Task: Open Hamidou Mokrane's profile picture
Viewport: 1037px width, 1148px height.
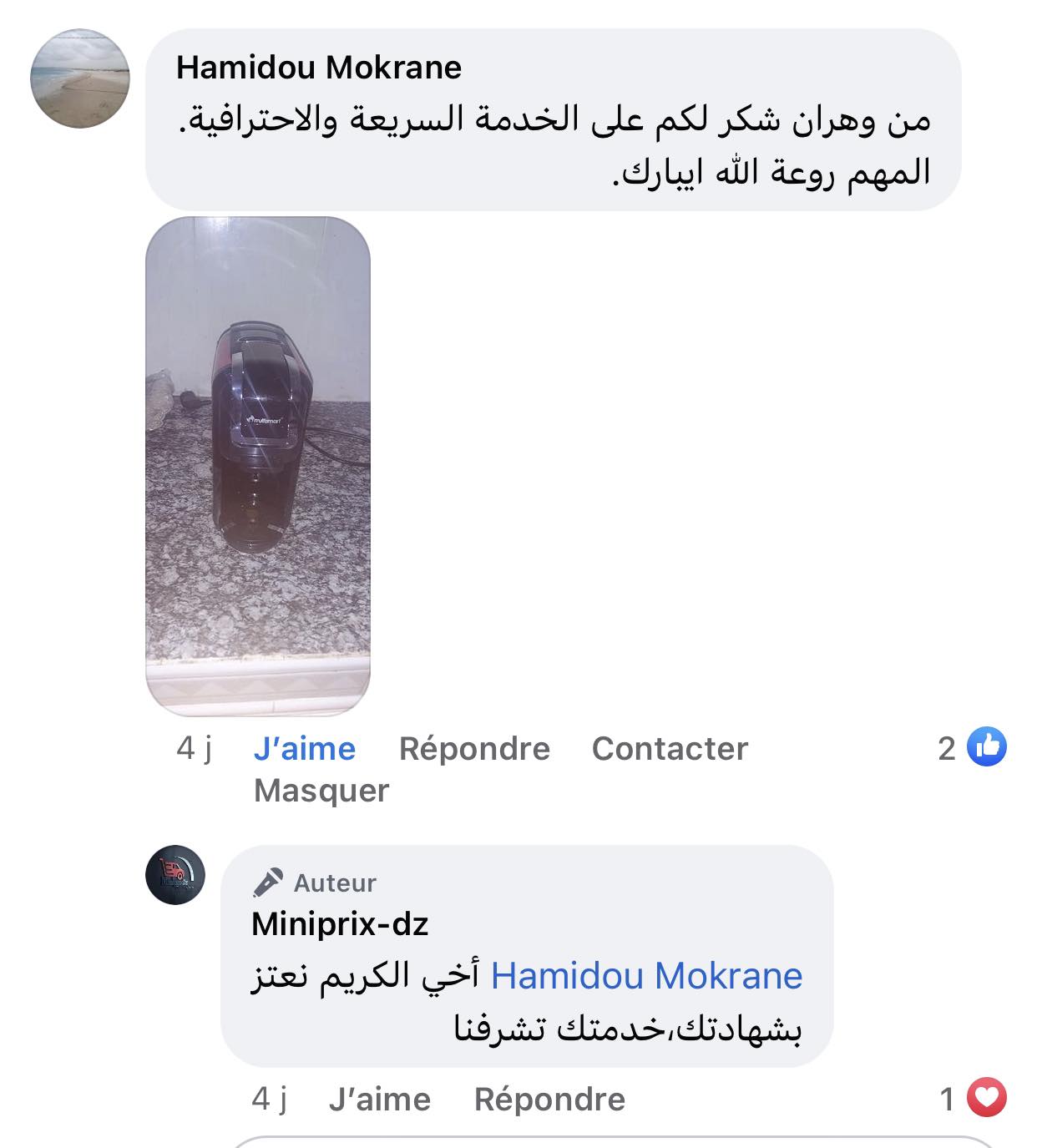Action: tap(80, 78)
